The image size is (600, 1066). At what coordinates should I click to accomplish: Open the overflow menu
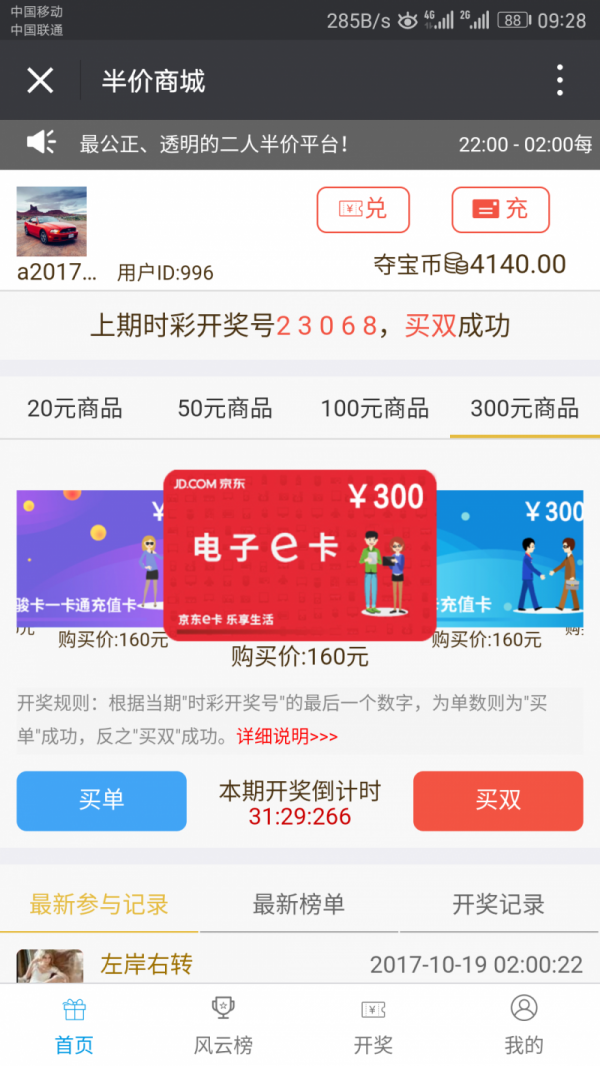tap(560, 80)
